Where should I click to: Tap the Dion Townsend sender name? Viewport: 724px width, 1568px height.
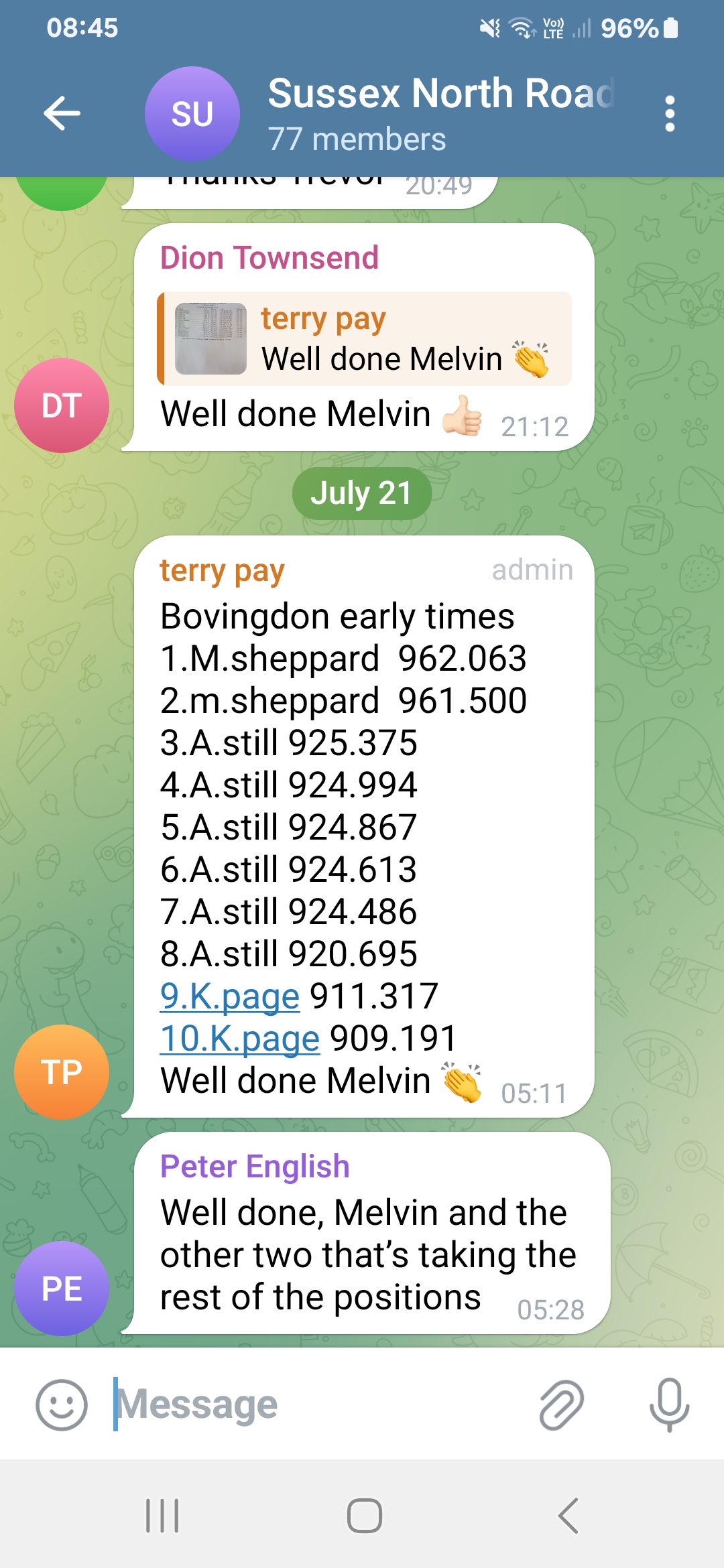(x=269, y=258)
